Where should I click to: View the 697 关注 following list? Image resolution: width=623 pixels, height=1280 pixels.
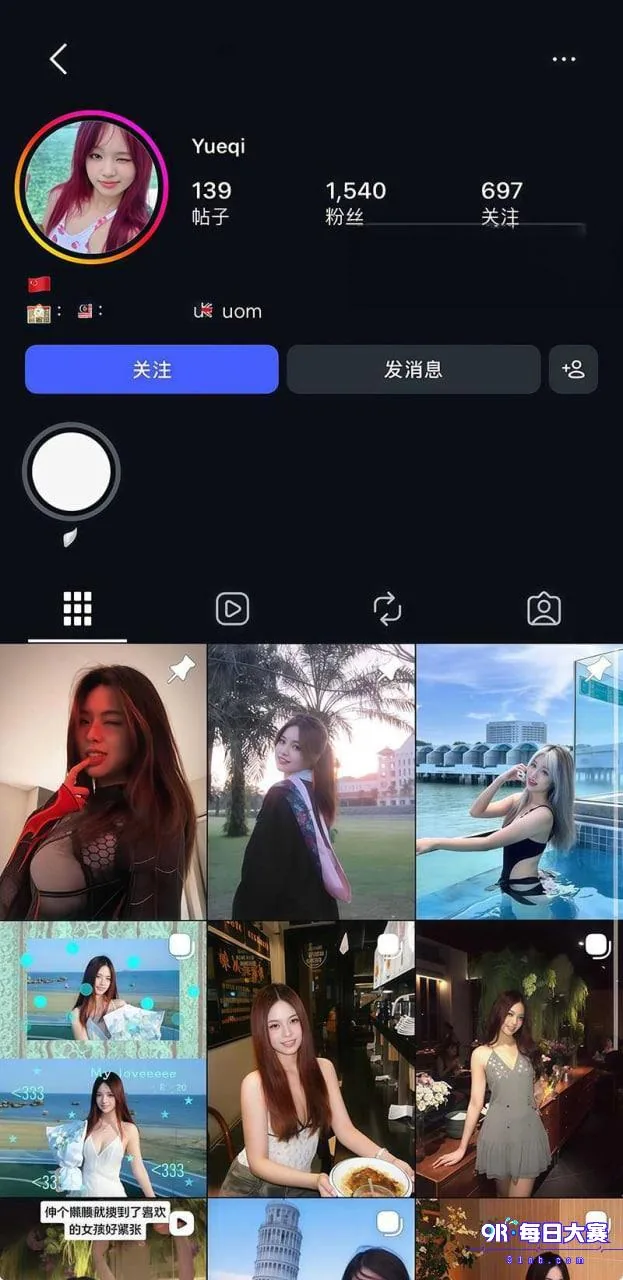click(x=501, y=202)
